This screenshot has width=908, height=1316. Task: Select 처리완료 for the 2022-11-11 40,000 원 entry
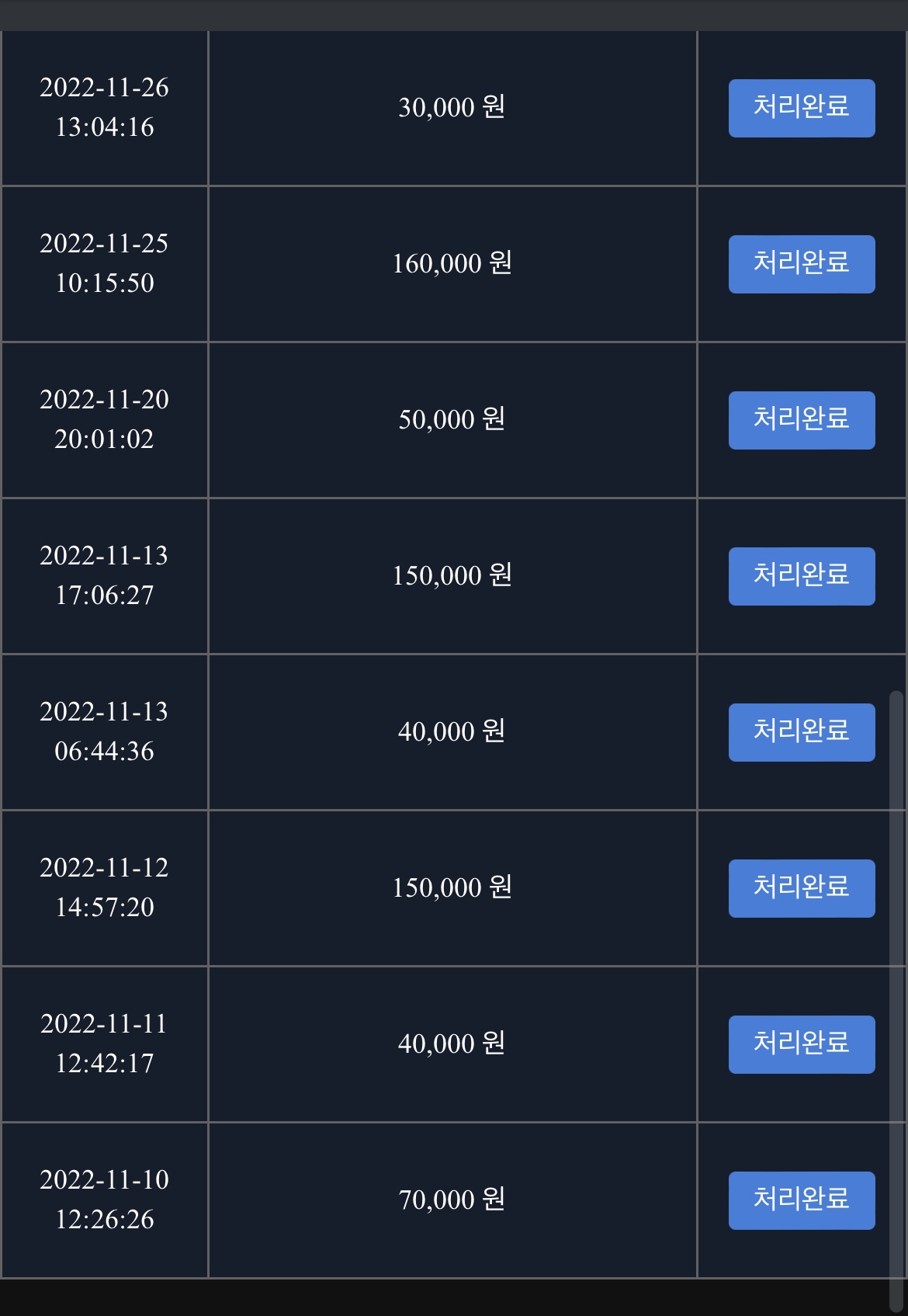pyautogui.click(x=801, y=1044)
